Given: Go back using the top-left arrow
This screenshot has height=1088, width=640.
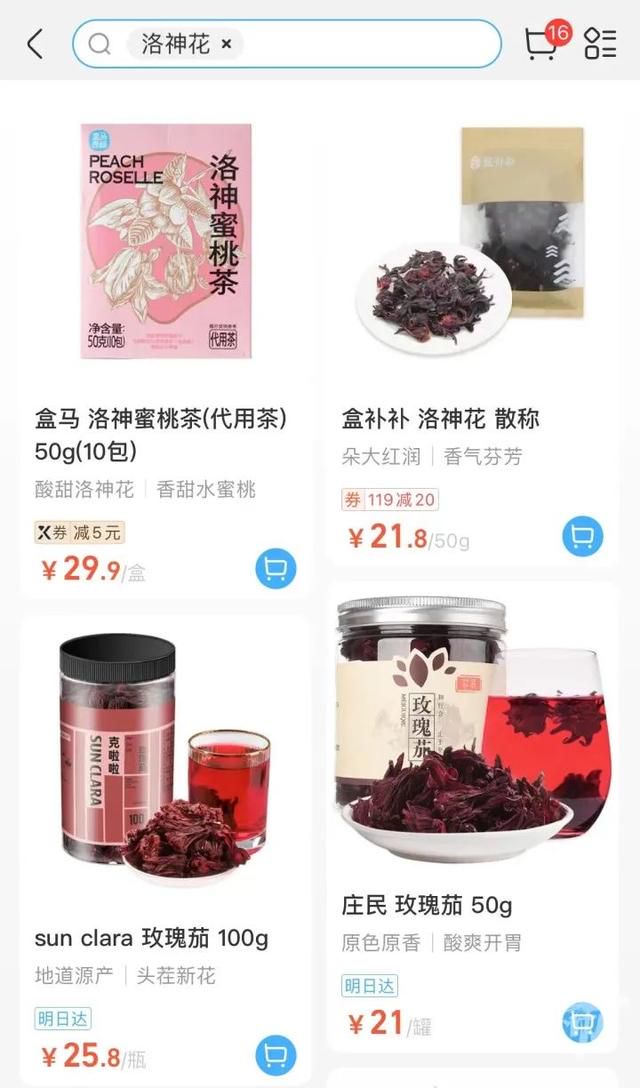Looking at the screenshot, I should 35,44.
